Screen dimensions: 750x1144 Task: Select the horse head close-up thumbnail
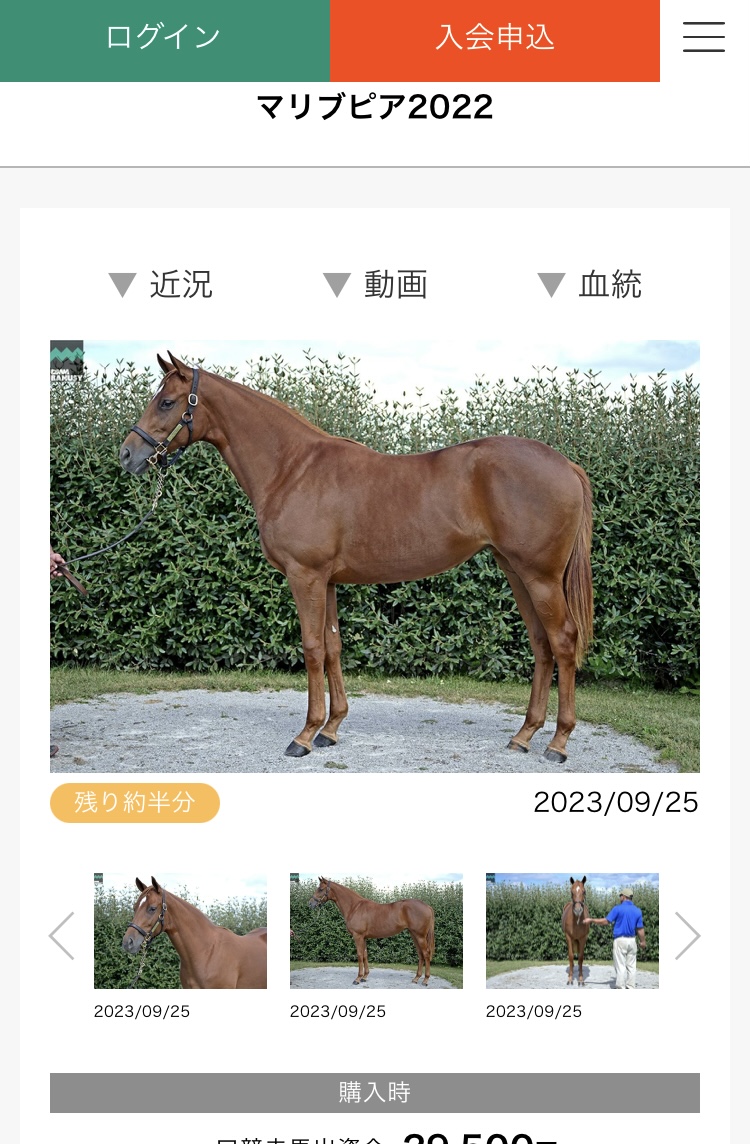(x=180, y=931)
